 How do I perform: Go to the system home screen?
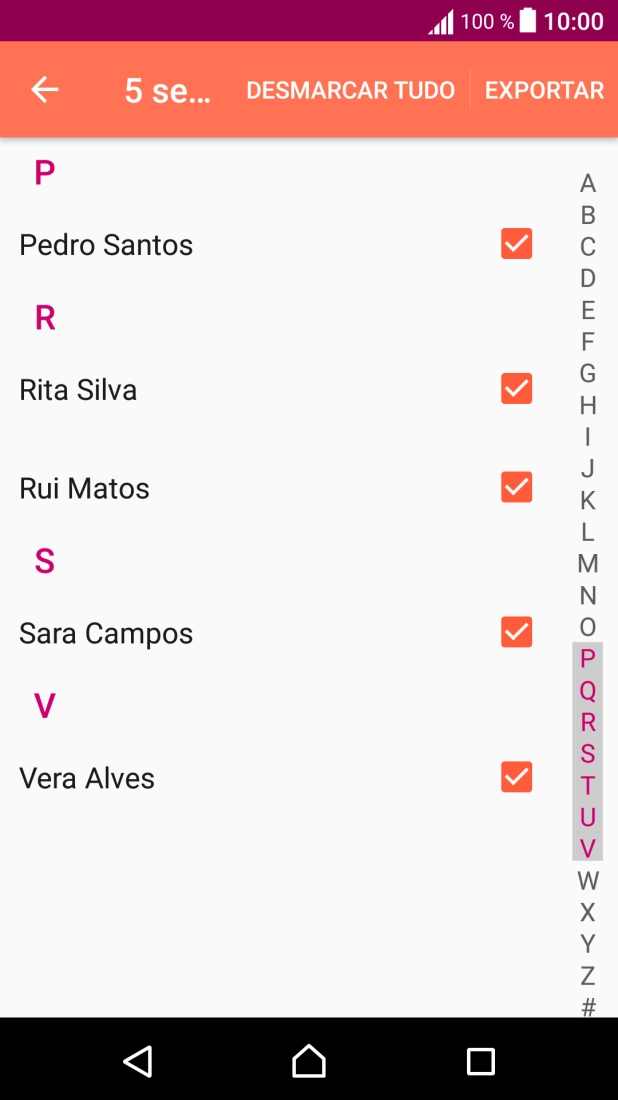[x=309, y=1060]
